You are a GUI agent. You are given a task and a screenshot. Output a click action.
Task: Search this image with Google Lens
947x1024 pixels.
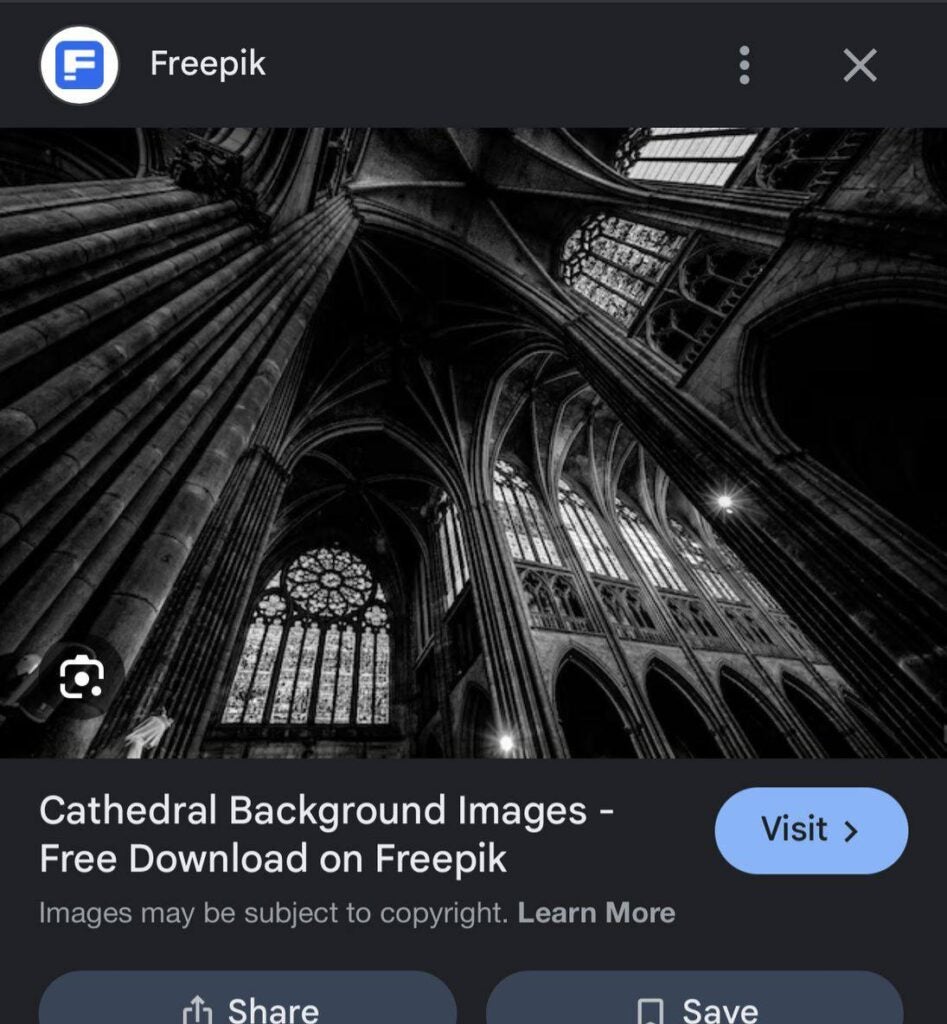click(81, 678)
